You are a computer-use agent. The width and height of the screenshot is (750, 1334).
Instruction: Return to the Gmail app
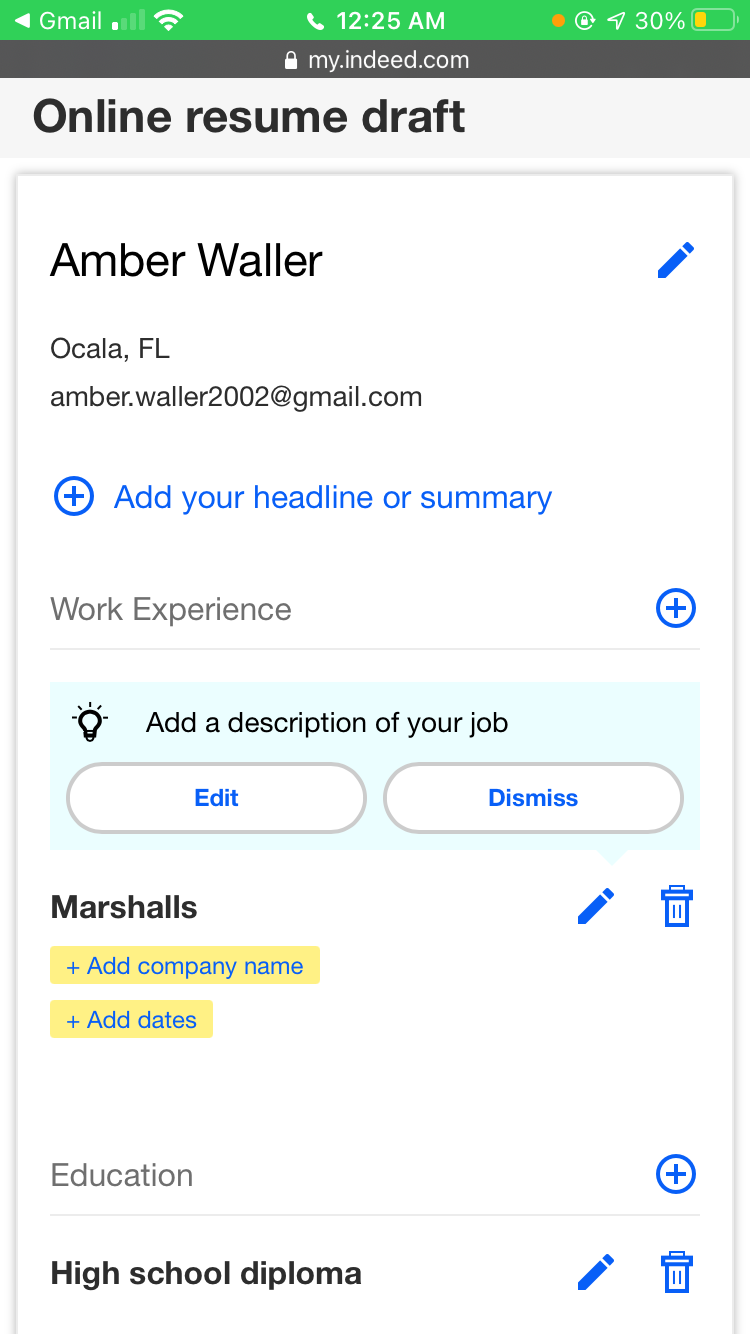point(58,20)
